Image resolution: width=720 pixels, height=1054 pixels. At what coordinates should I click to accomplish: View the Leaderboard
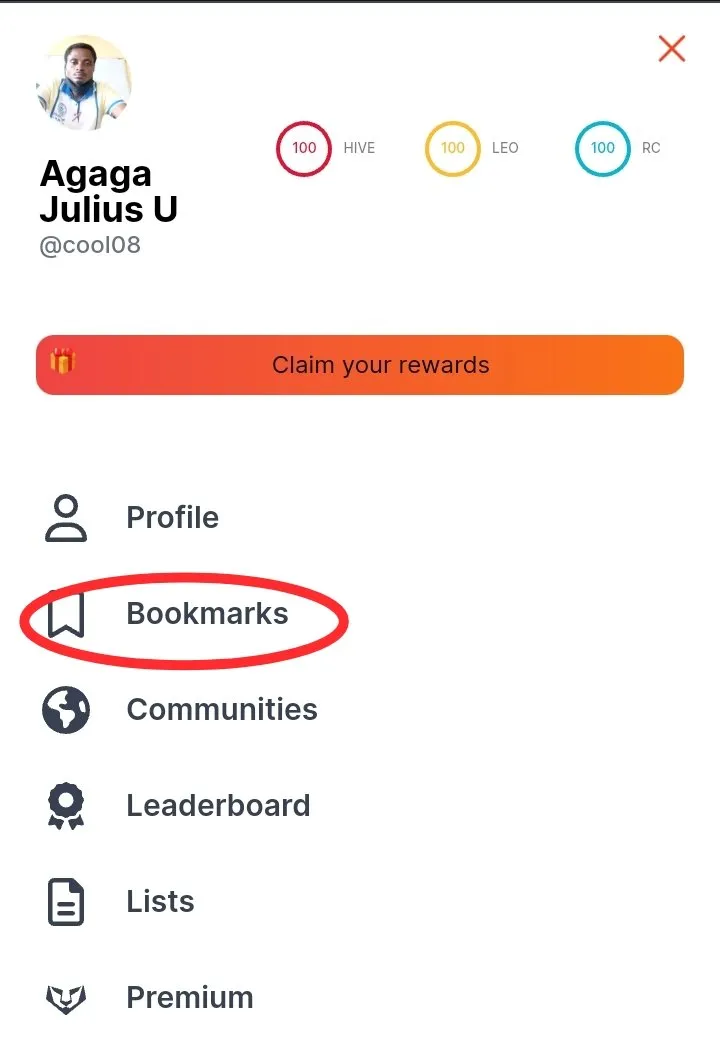pos(218,805)
